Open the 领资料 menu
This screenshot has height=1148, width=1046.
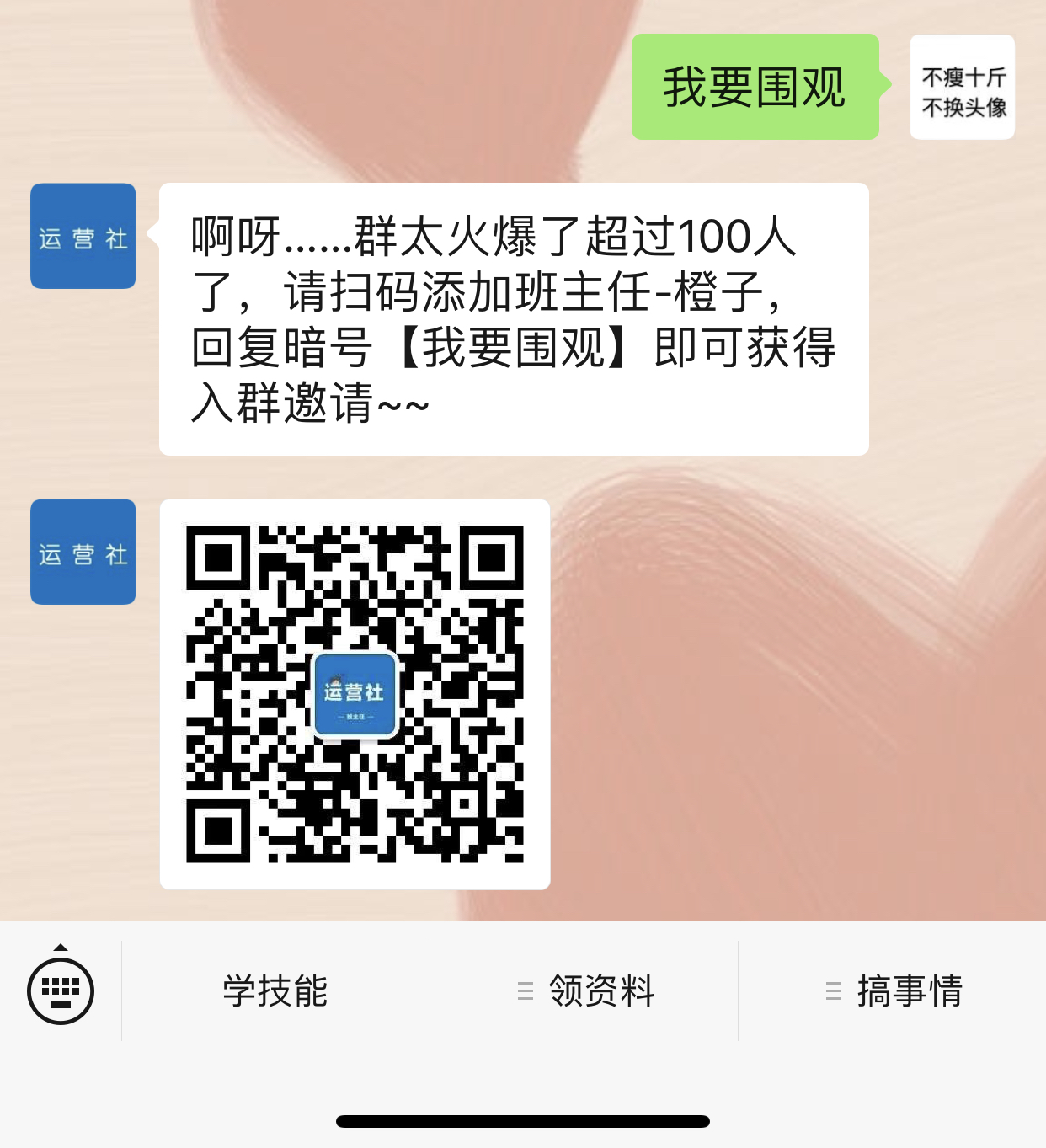coord(601,991)
